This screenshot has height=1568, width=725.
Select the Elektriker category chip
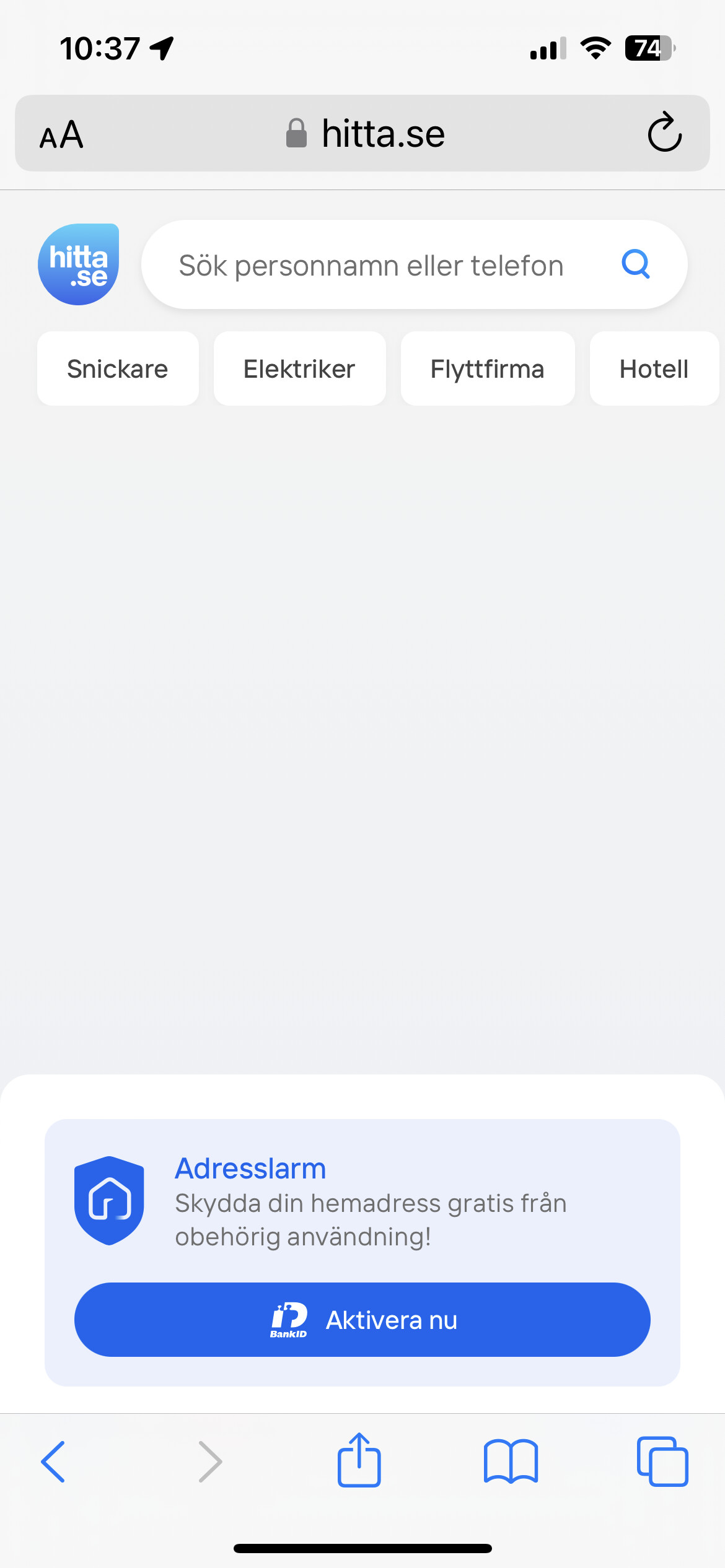click(x=299, y=369)
